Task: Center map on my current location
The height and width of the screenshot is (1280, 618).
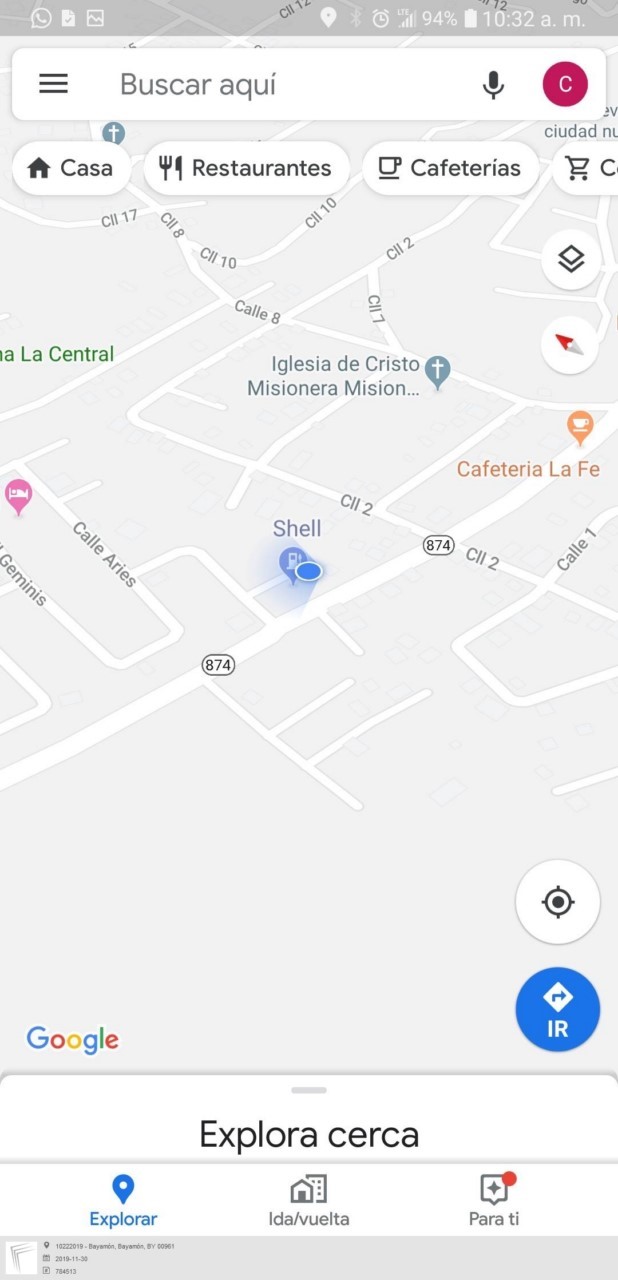Action: point(558,902)
